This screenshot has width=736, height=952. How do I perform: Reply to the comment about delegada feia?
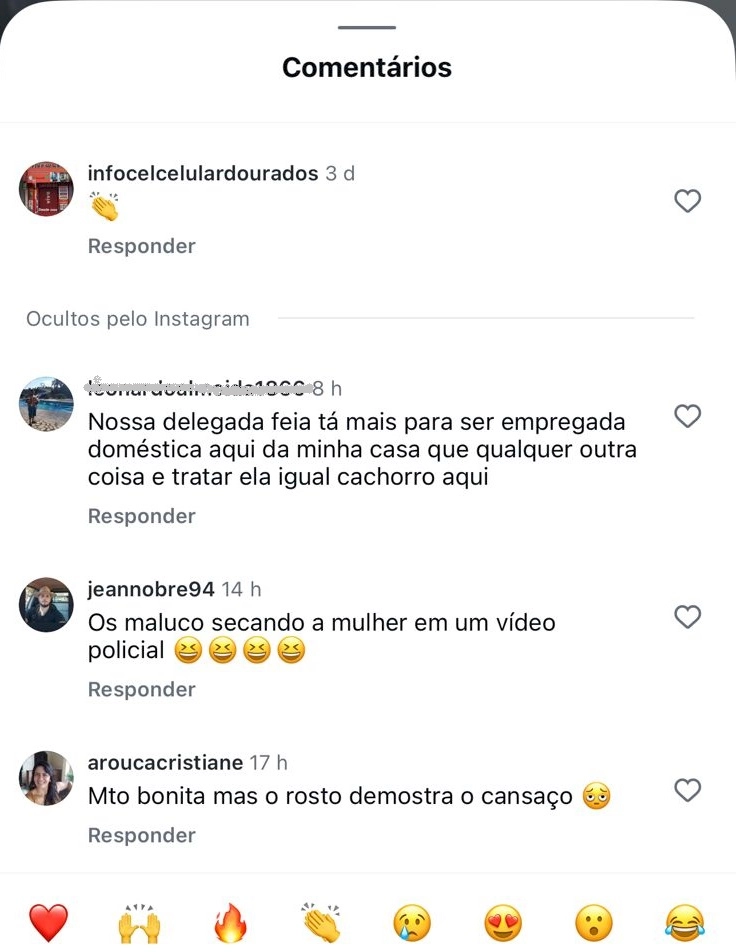click(x=141, y=516)
